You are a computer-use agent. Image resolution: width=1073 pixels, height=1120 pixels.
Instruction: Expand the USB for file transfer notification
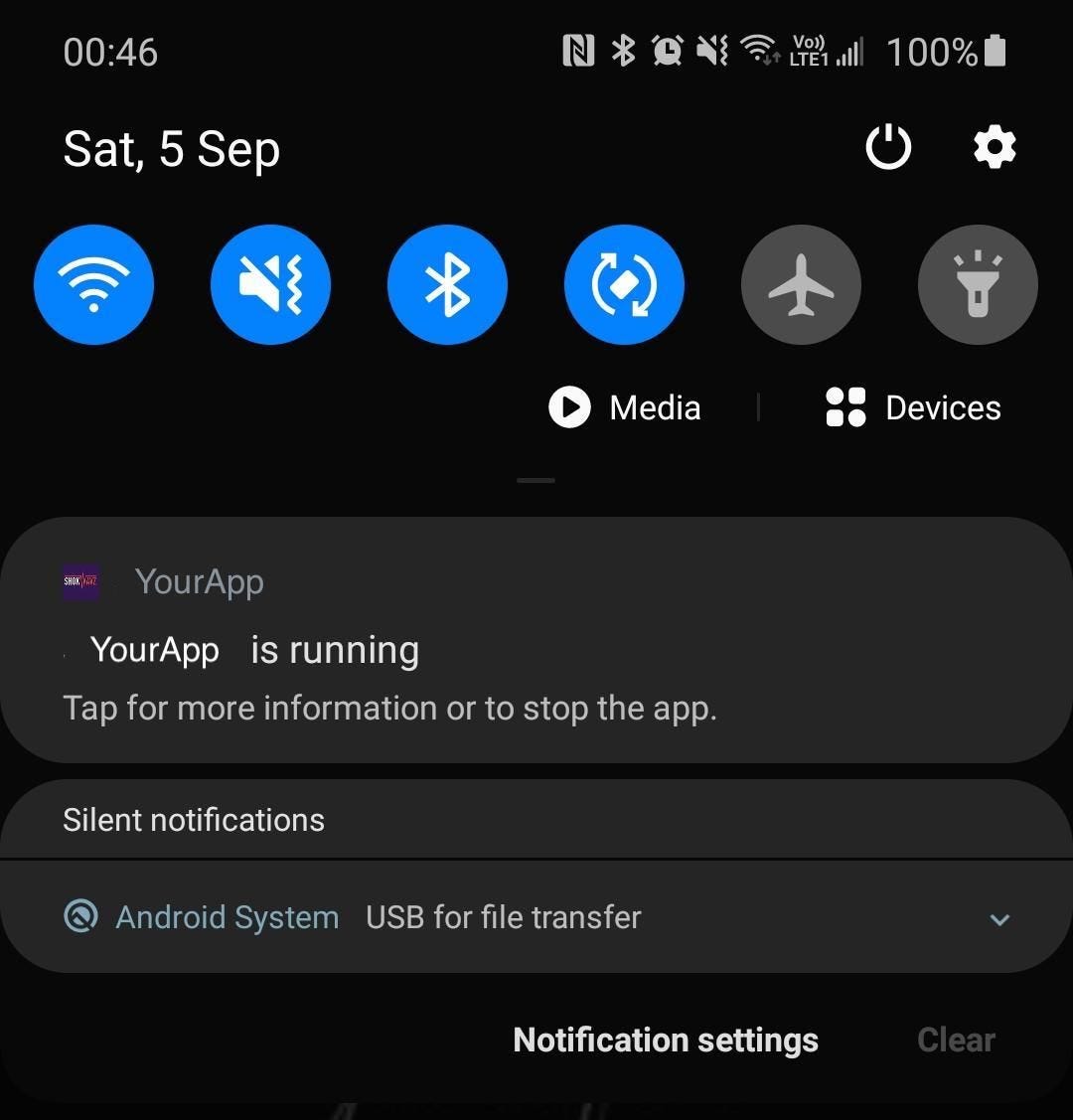point(999,919)
